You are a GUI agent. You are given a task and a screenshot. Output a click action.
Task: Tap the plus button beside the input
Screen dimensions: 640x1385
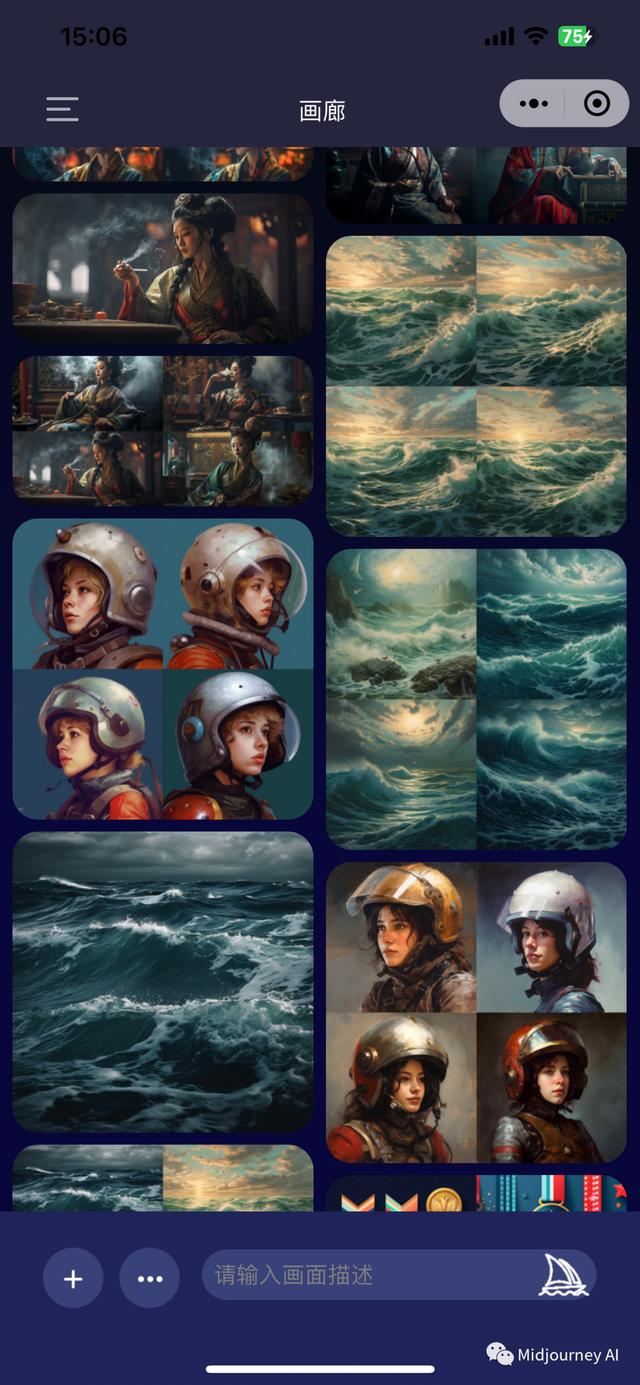(x=73, y=1277)
